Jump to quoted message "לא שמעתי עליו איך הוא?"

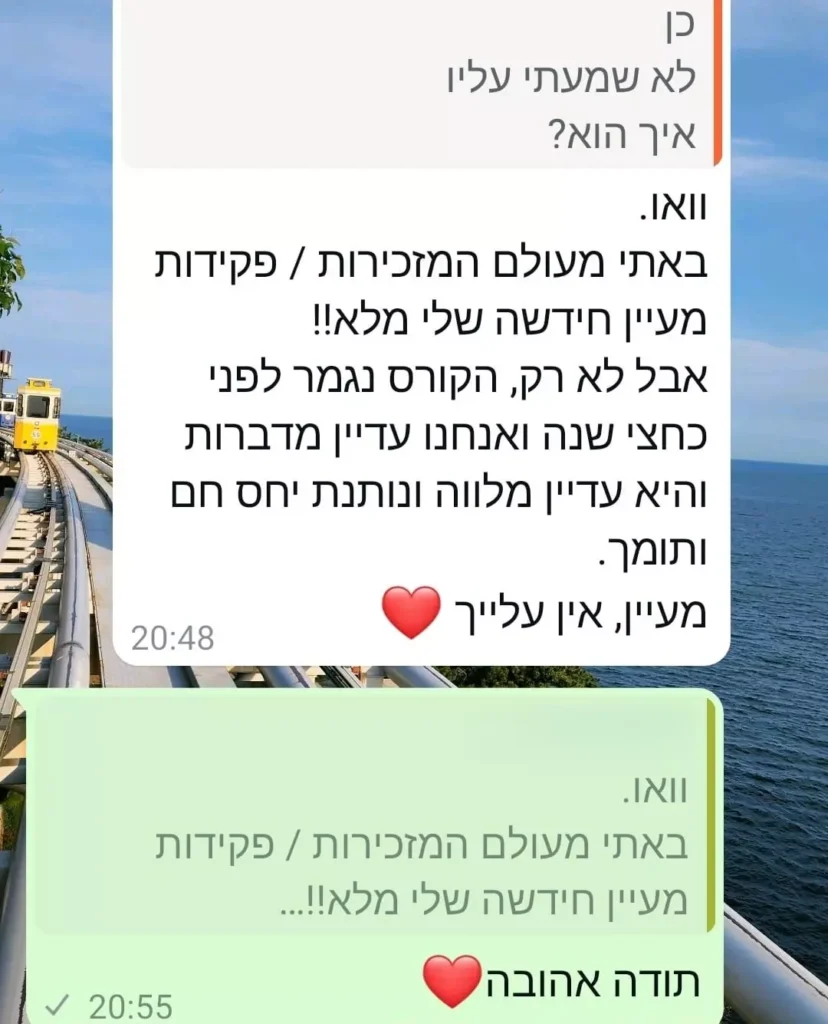pos(420,85)
